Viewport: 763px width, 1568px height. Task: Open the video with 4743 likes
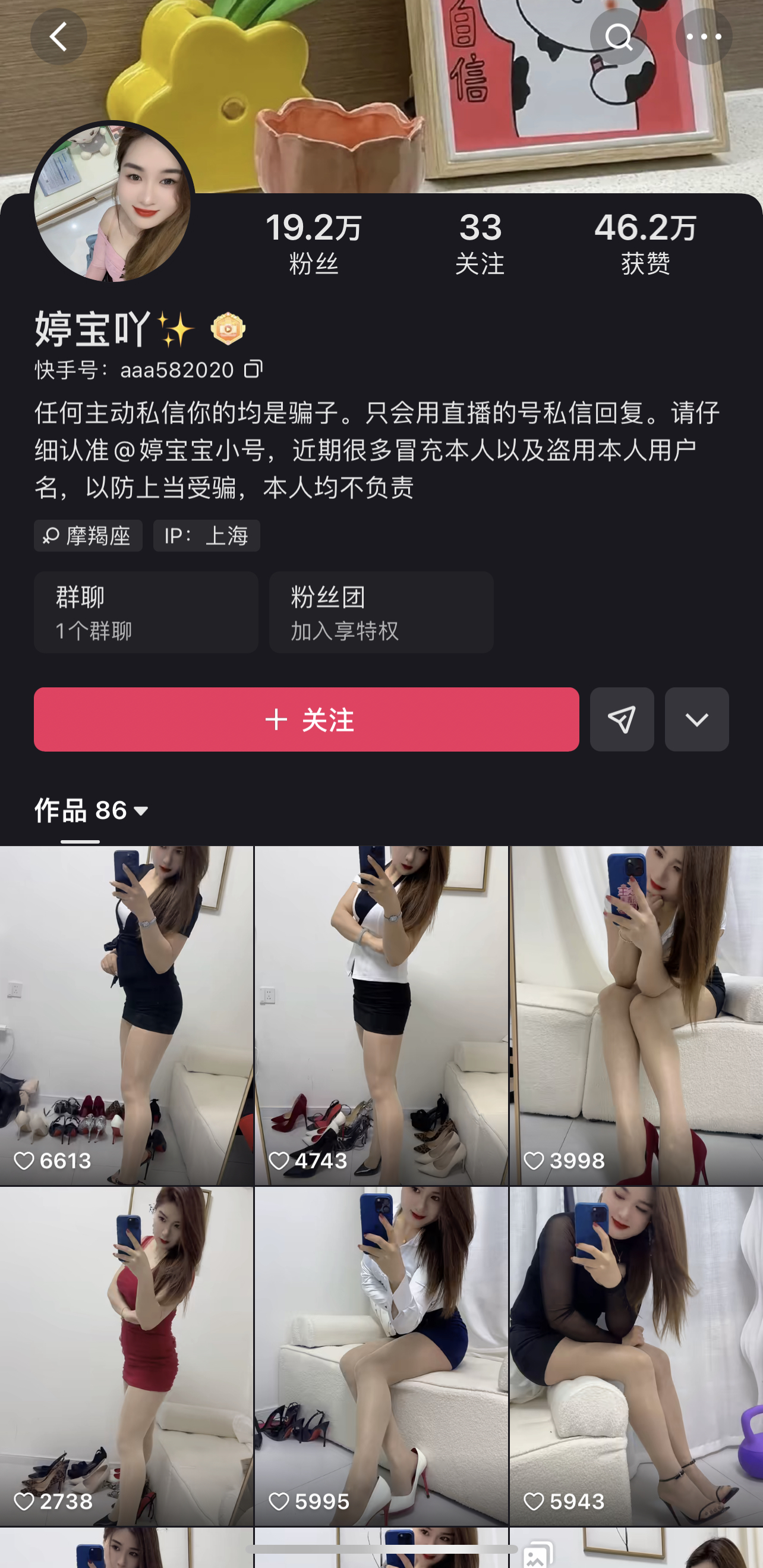tap(381, 1014)
